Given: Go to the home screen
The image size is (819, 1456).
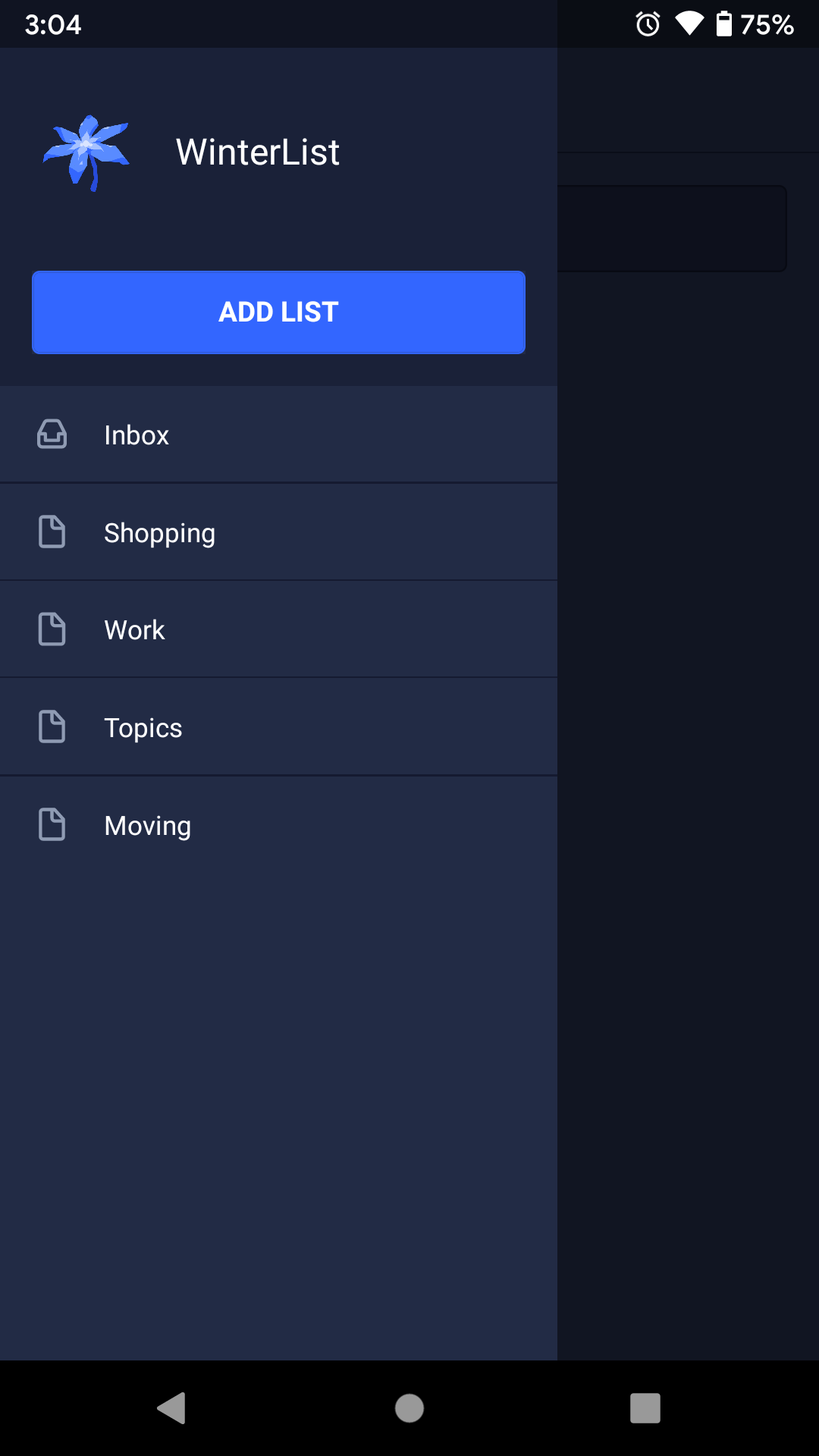Looking at the screenshot, I should click(x=409, y=1408).
